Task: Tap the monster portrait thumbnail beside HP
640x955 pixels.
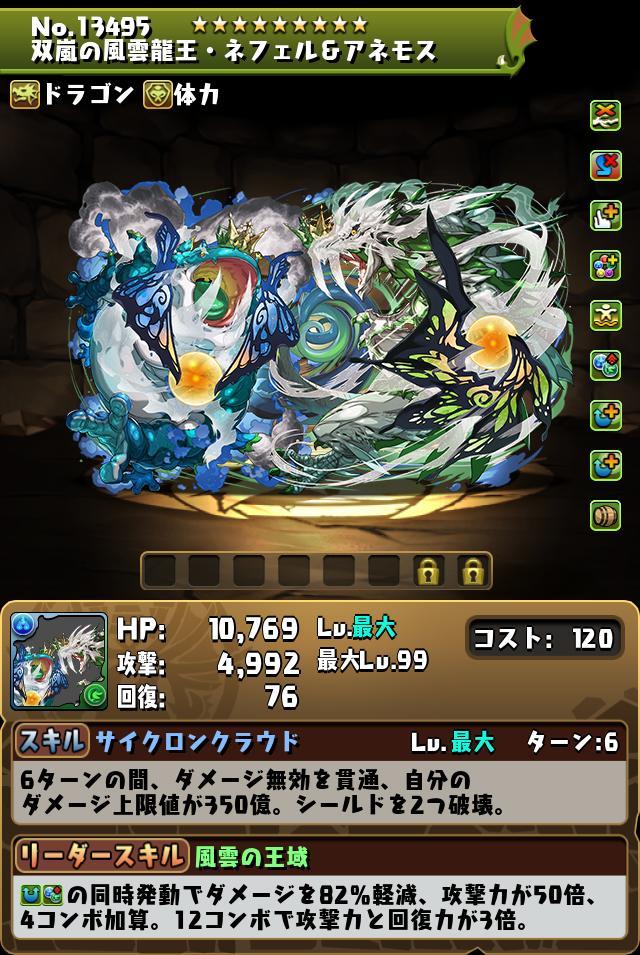Action: tap(59, 662)
